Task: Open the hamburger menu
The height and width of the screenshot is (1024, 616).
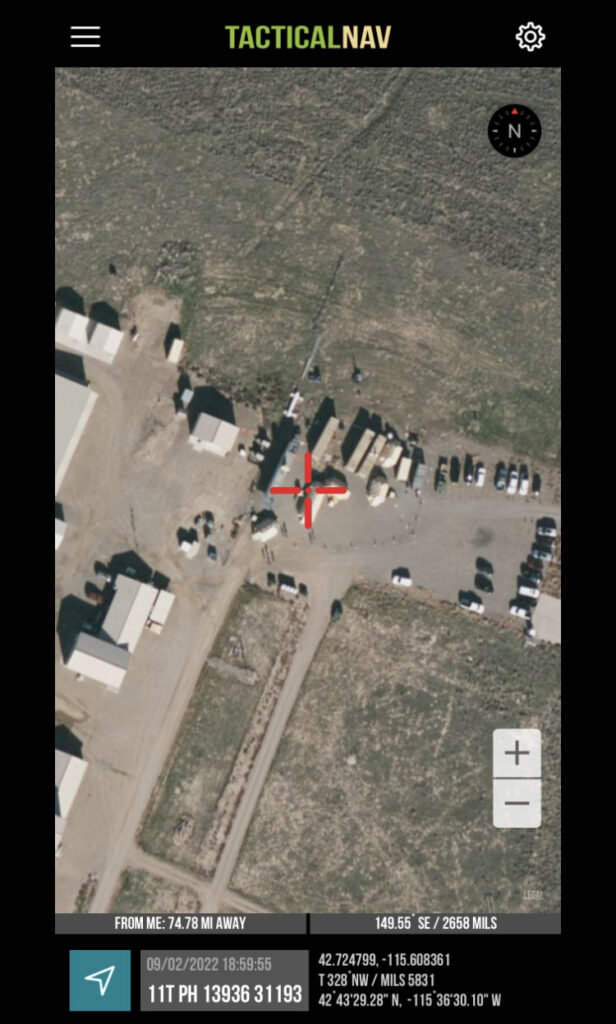Action: coord(86,37)
